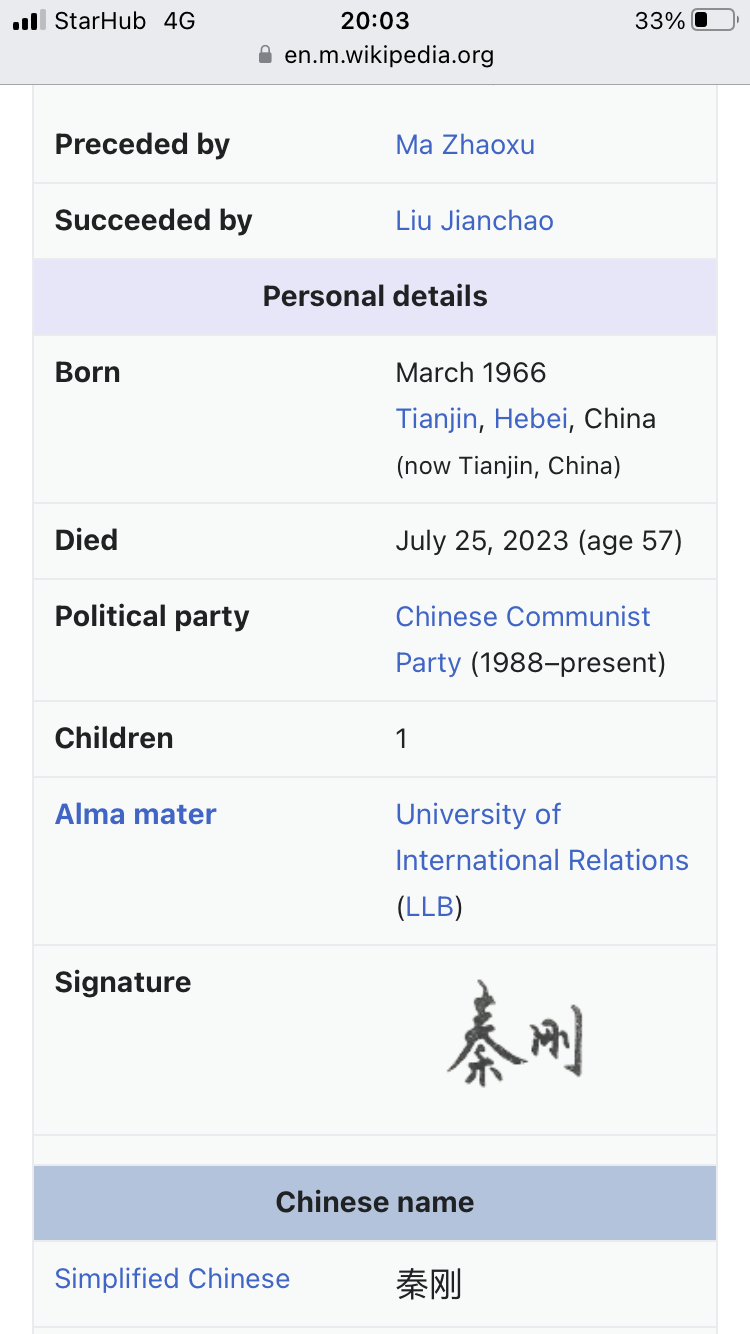Open the Ma Zhaoxu link
Screen dimensions: 750x1334
(465, 145)
